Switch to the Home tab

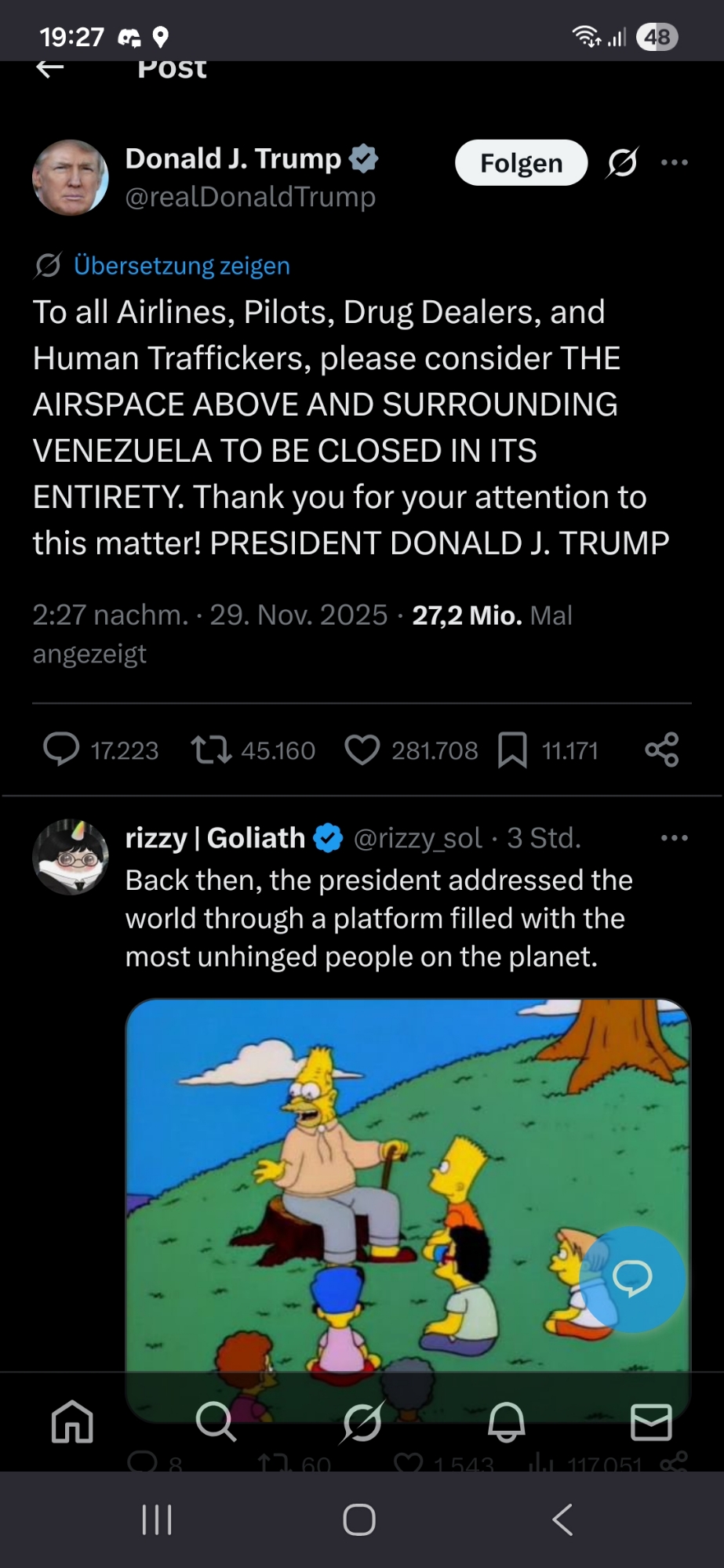tap(72, 1421)
